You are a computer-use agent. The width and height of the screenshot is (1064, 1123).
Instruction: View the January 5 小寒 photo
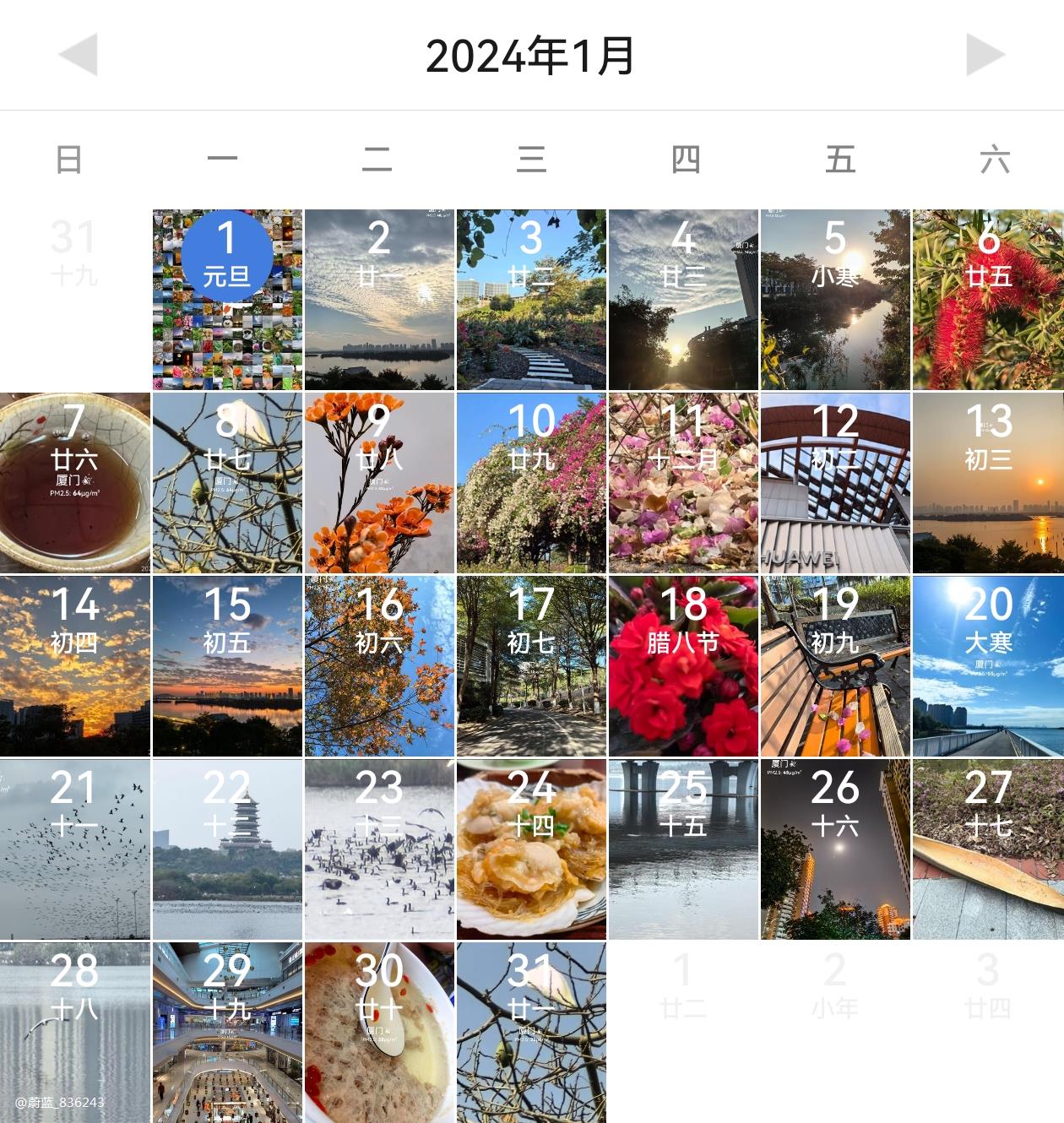coord(835,300)
